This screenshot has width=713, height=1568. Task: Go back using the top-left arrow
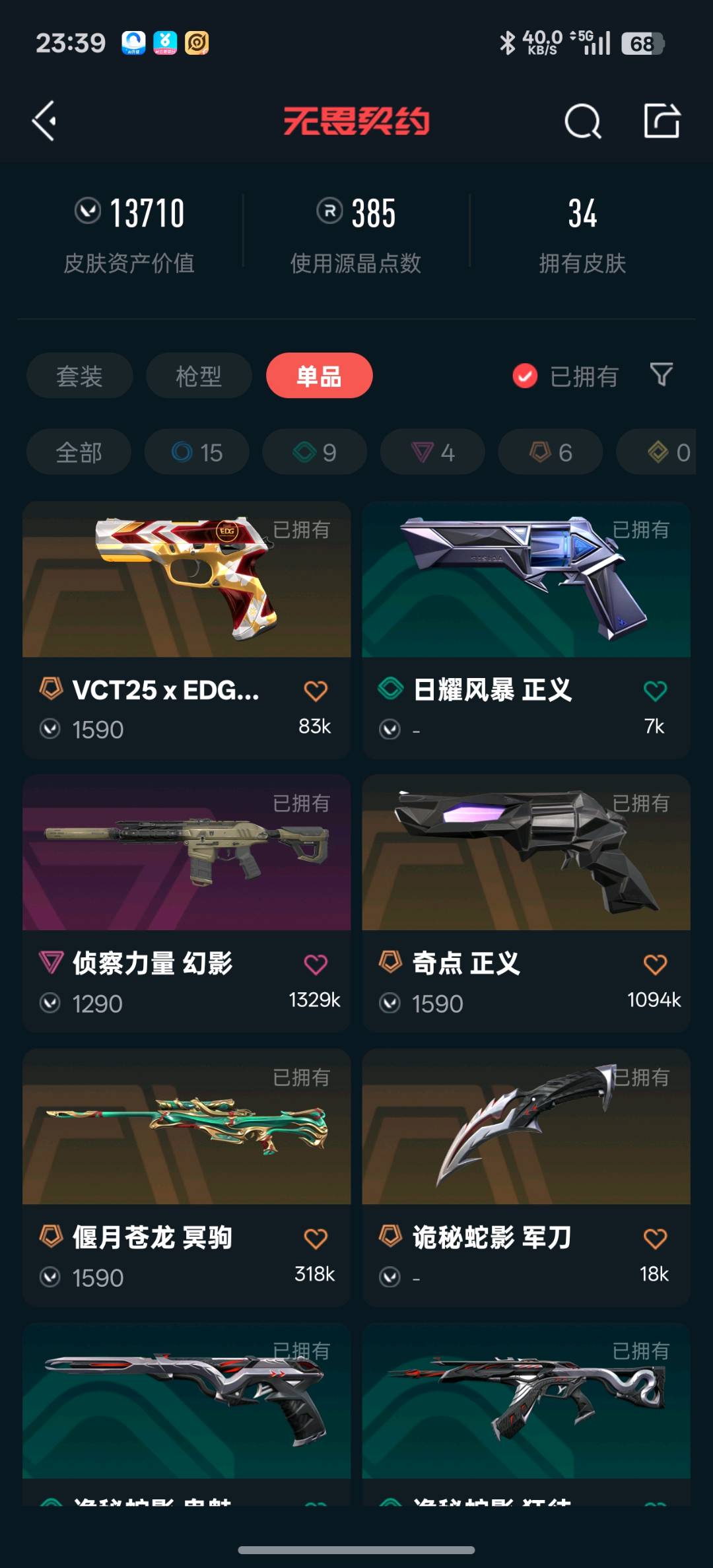[45, 121]
